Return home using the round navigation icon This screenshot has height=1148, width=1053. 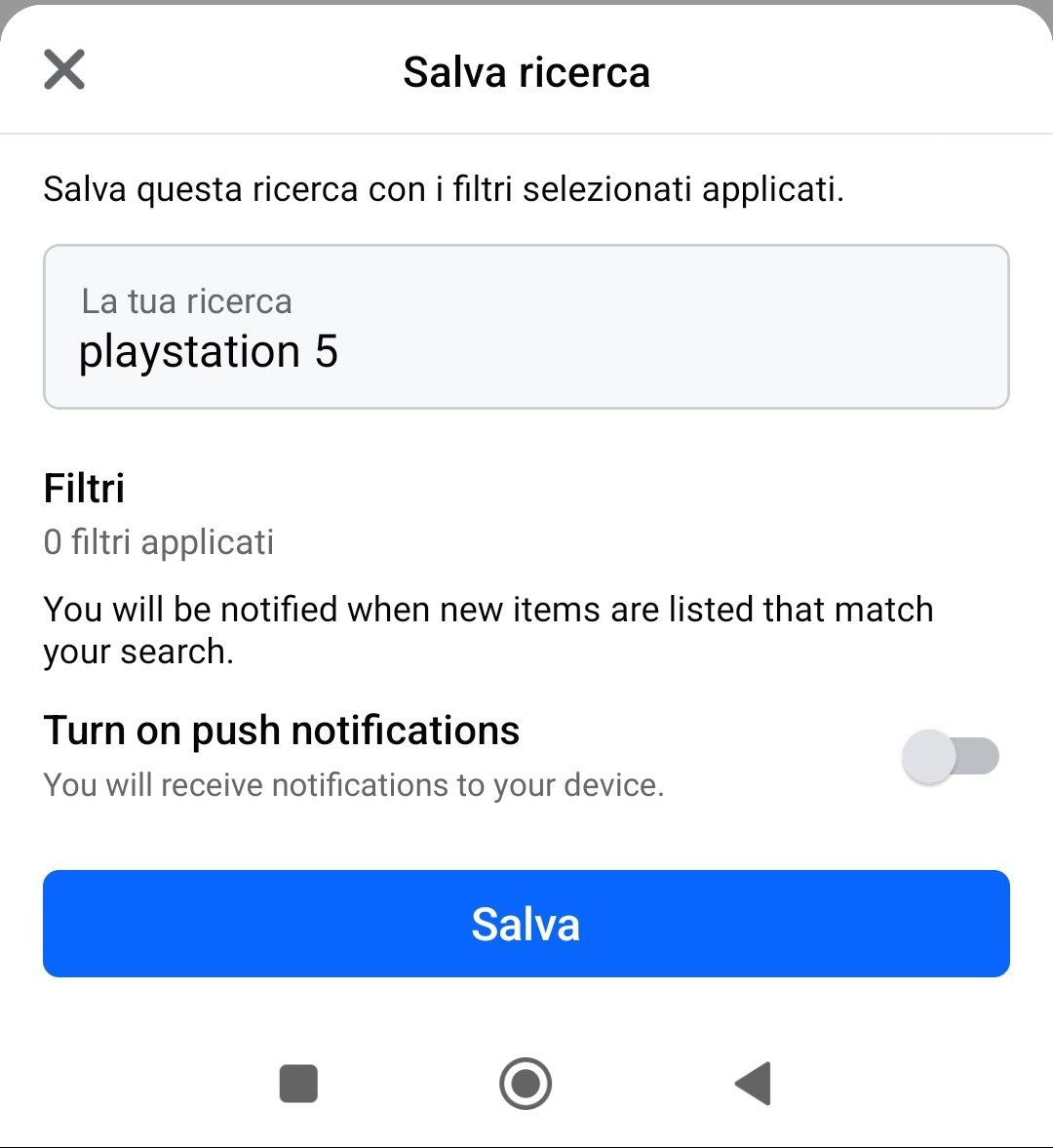tap(526, 1083)
